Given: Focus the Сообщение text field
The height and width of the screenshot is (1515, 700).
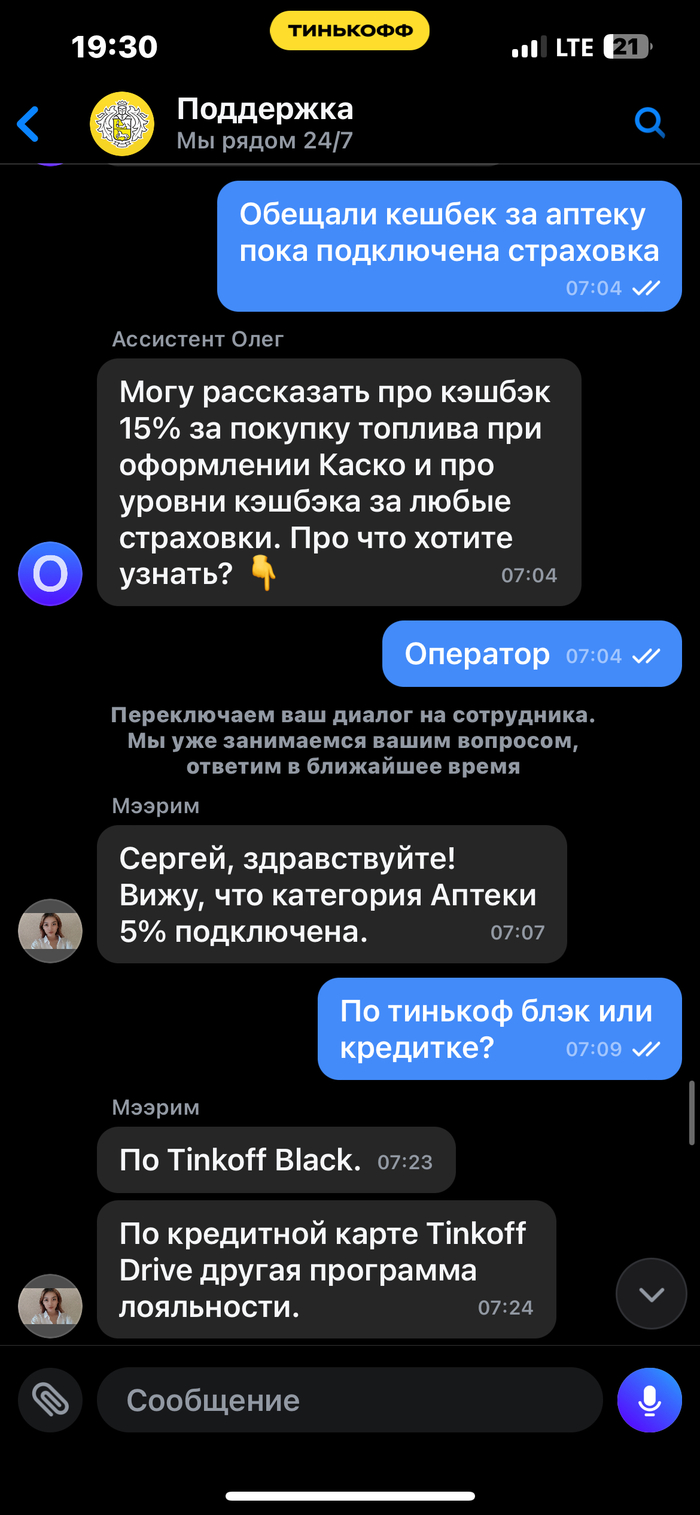Looking at the screenshot, I should point(350,1400).
